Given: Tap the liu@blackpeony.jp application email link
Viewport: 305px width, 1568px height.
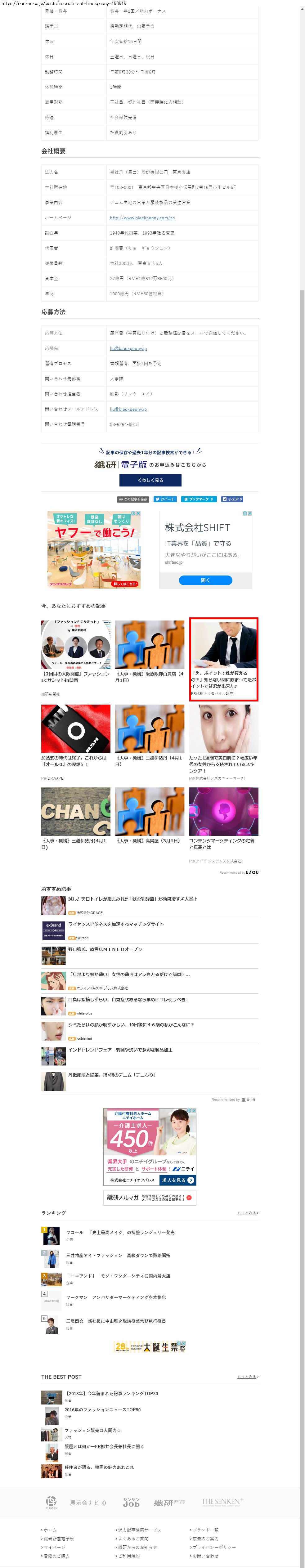Looking at the screenshot, I should 128,349.
